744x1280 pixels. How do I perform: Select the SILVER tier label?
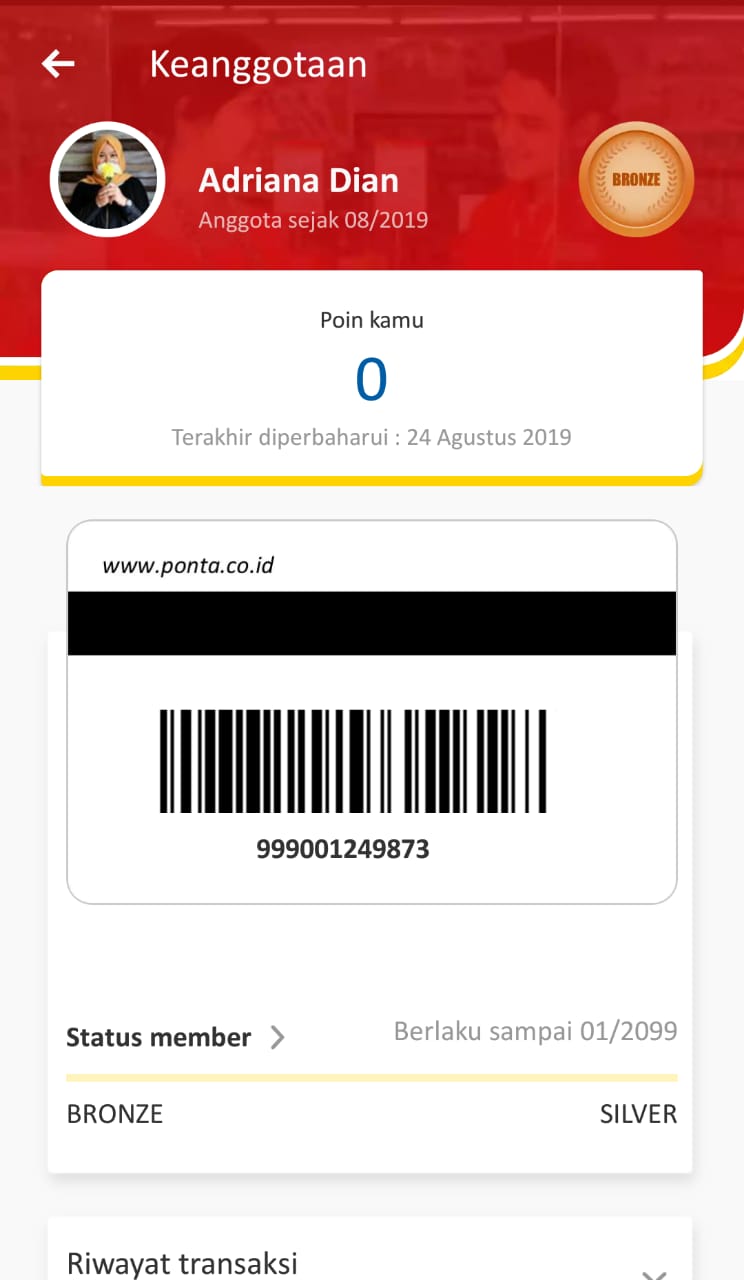[638, 1113]
